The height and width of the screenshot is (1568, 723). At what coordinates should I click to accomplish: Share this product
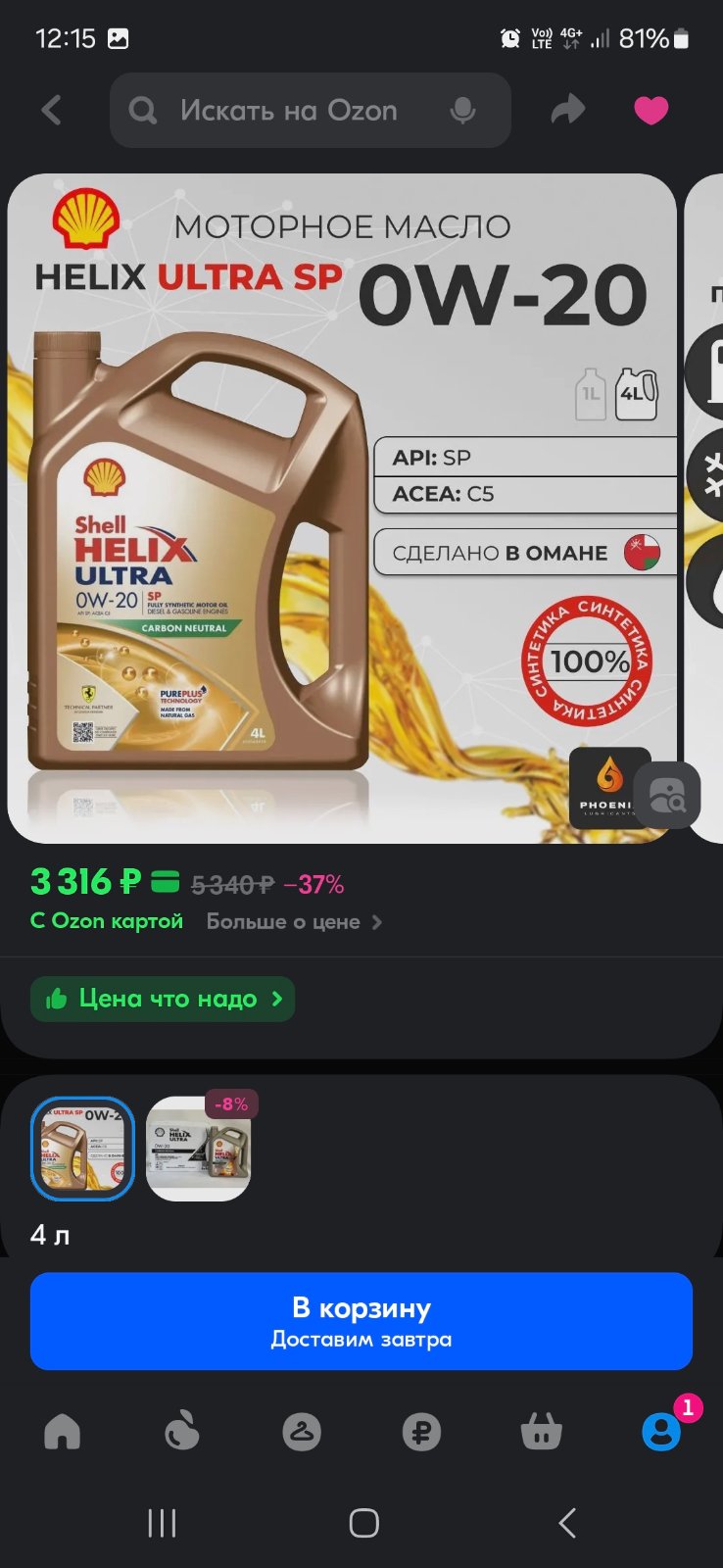point(568,110)
